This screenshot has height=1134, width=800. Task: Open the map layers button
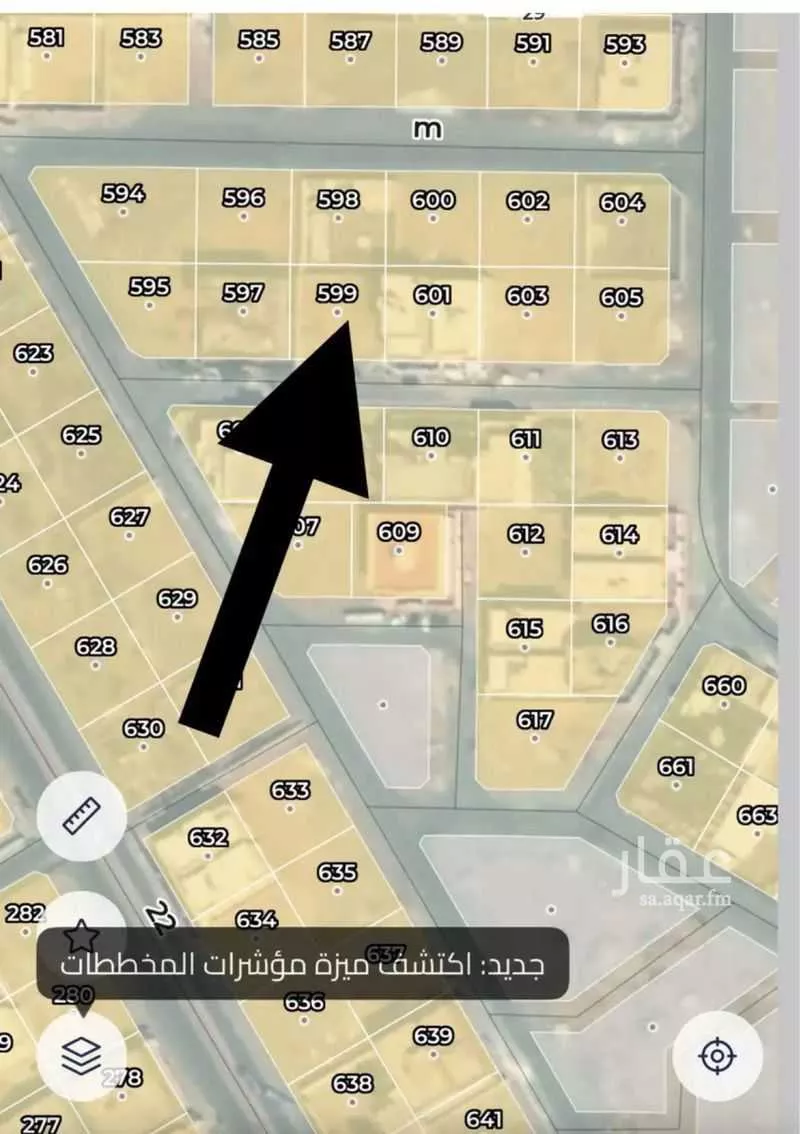(x=81, y=1056)
